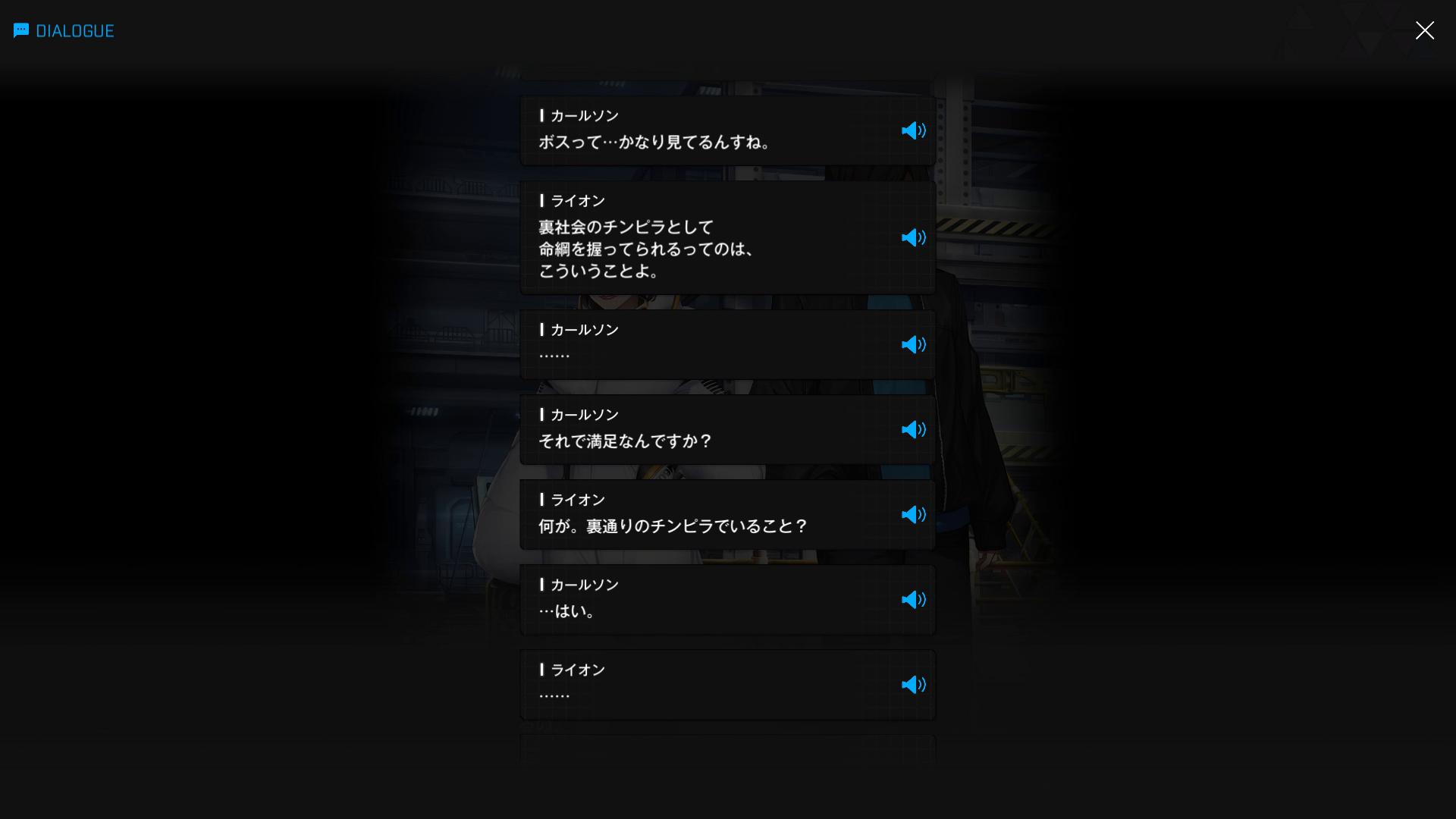
Task: Play voice for 'ボスって…かなり見てるんすね。'
Action: (x=913, y=130)
